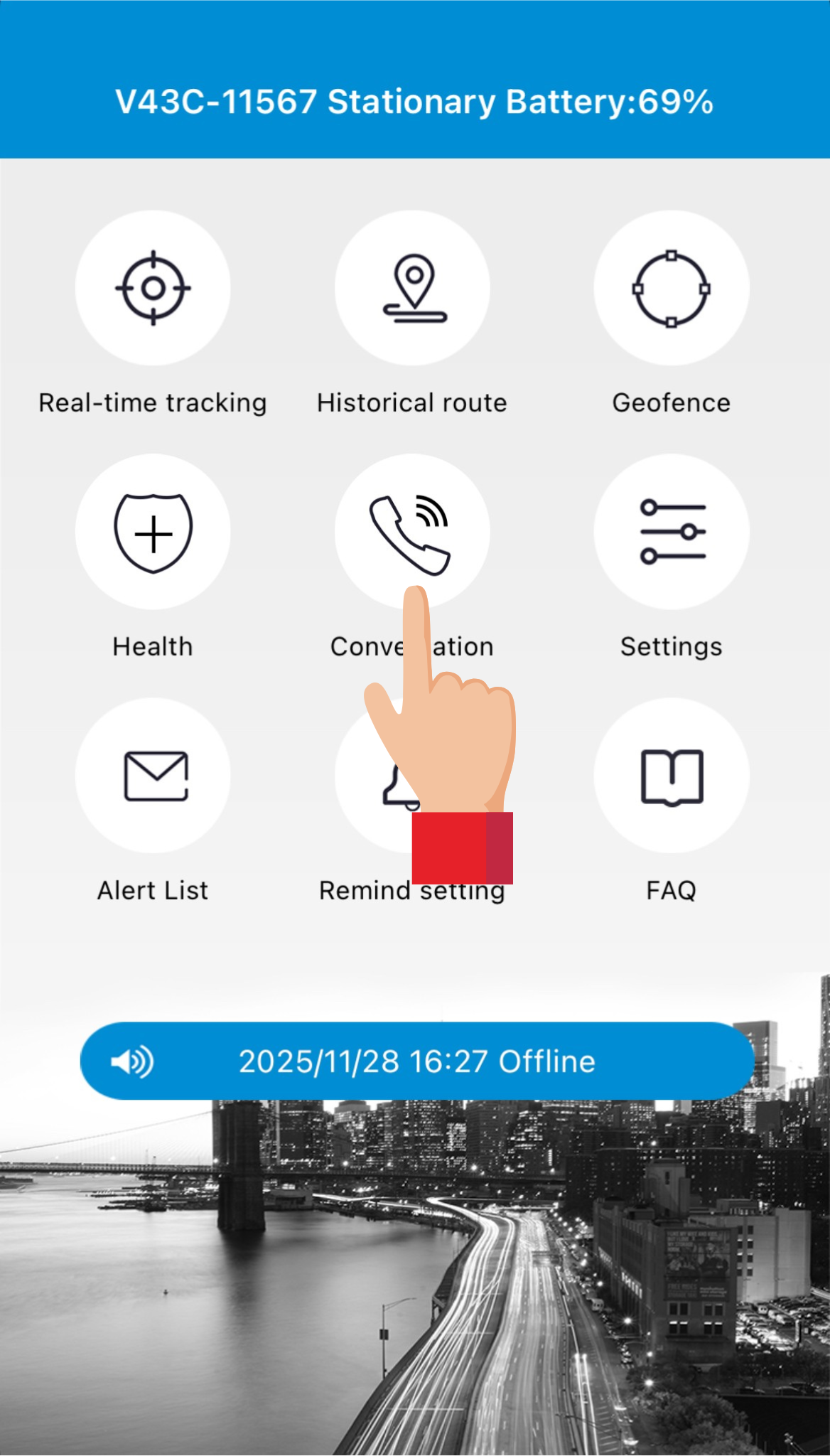Image resolution: width=830 pixels, height=1456 pixels.
Task: View the Historical route
Action: coord(412,289)
